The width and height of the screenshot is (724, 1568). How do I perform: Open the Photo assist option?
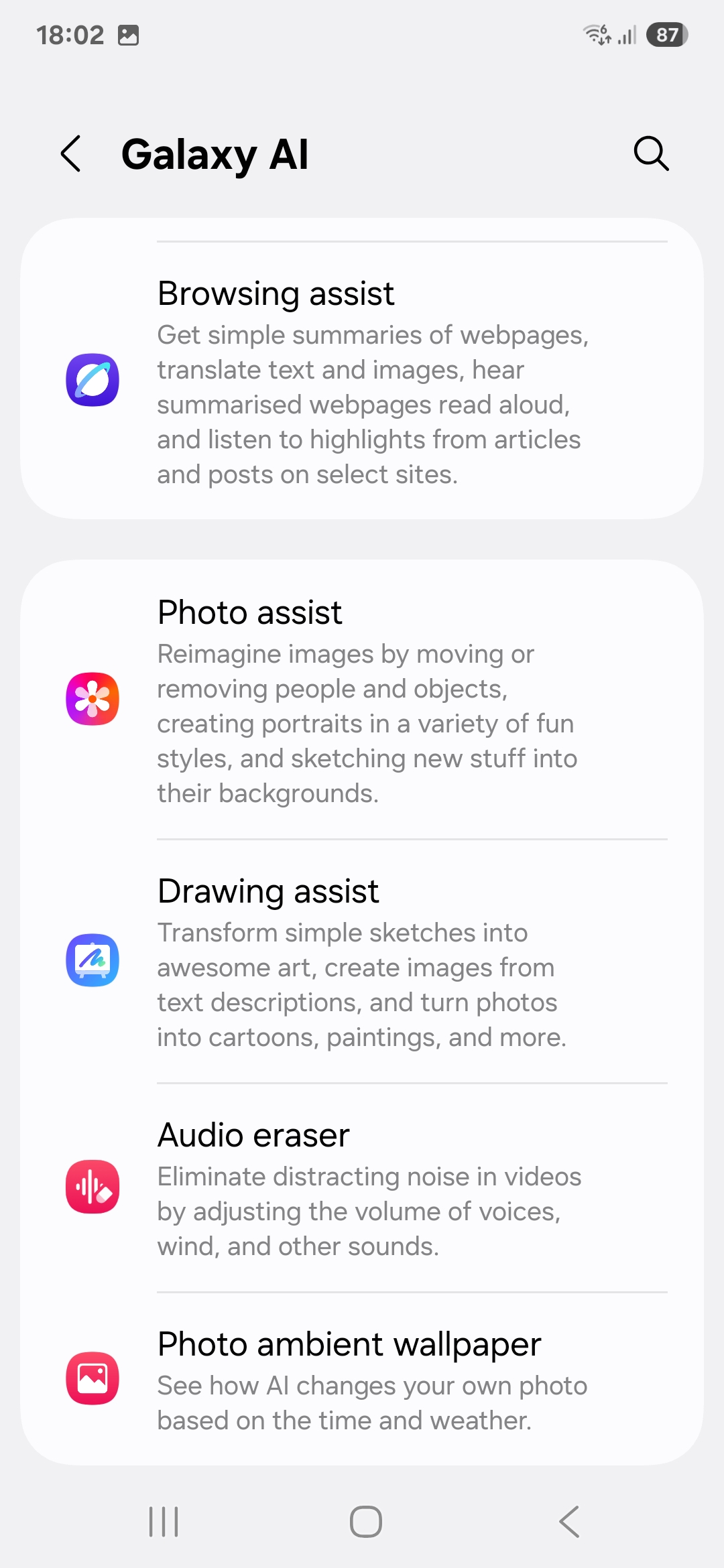point(362,700)
